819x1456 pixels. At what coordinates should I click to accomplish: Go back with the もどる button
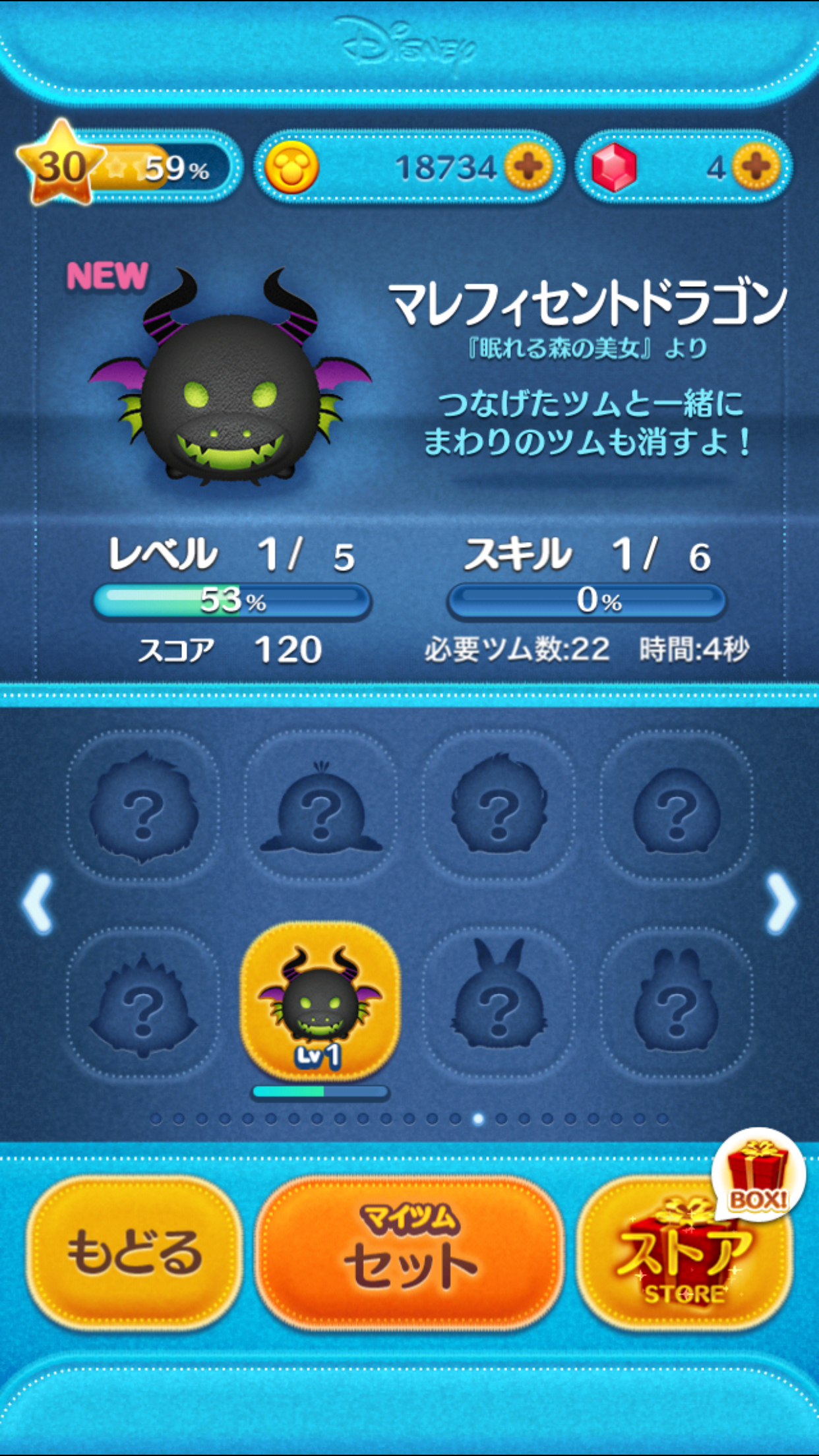(x=135, y=1252)
